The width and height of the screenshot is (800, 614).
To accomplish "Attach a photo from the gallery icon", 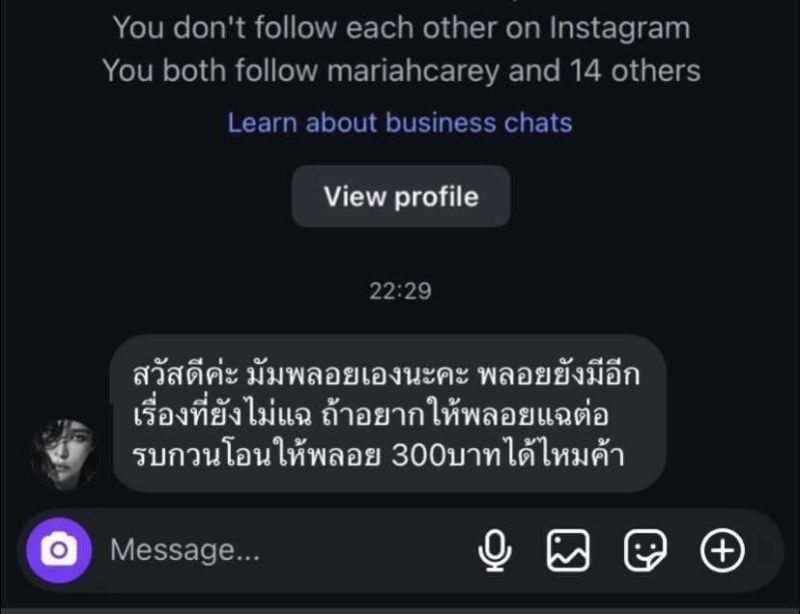I will click(x=568, y=549).
